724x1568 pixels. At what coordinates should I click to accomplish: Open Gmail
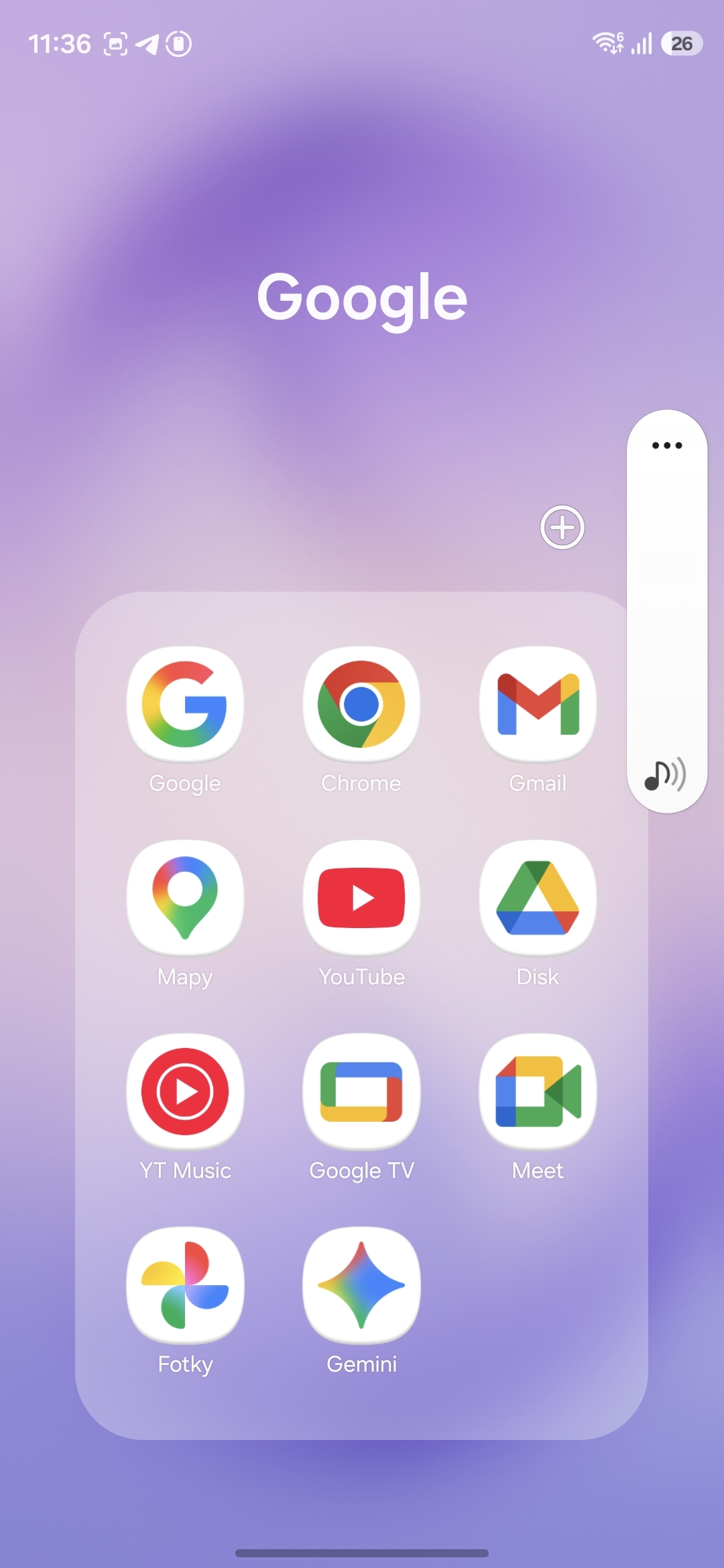click(538, 704)
